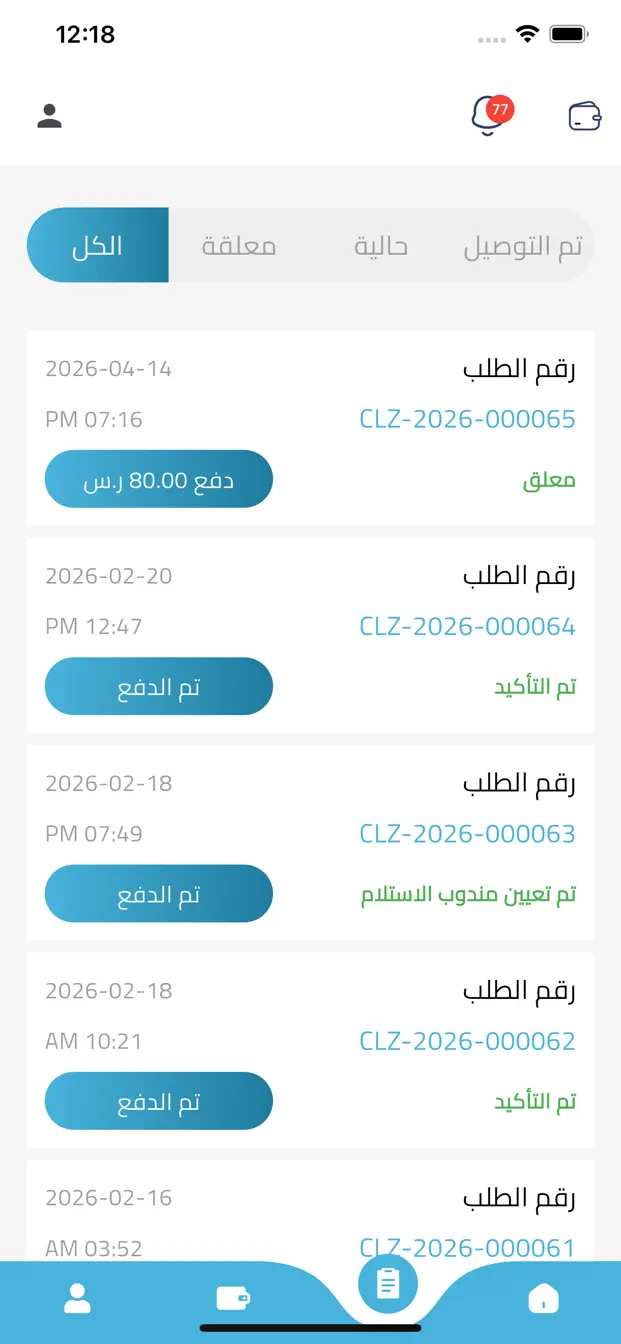Image resolution: width=621 pixels, height=1344 pixels.
Task: Open the profile icon in the top bar
Action: [x=49, y=116]
